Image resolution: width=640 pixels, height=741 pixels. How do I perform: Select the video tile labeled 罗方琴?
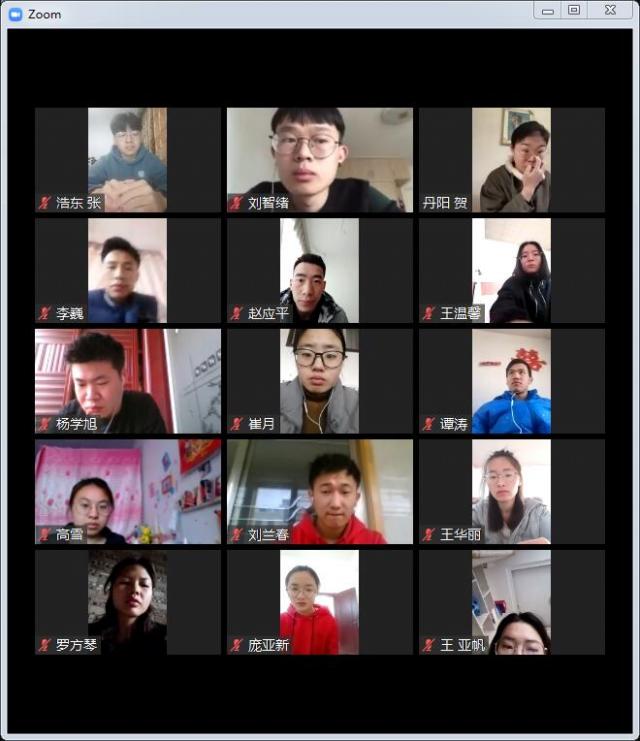tap(128, 602)
